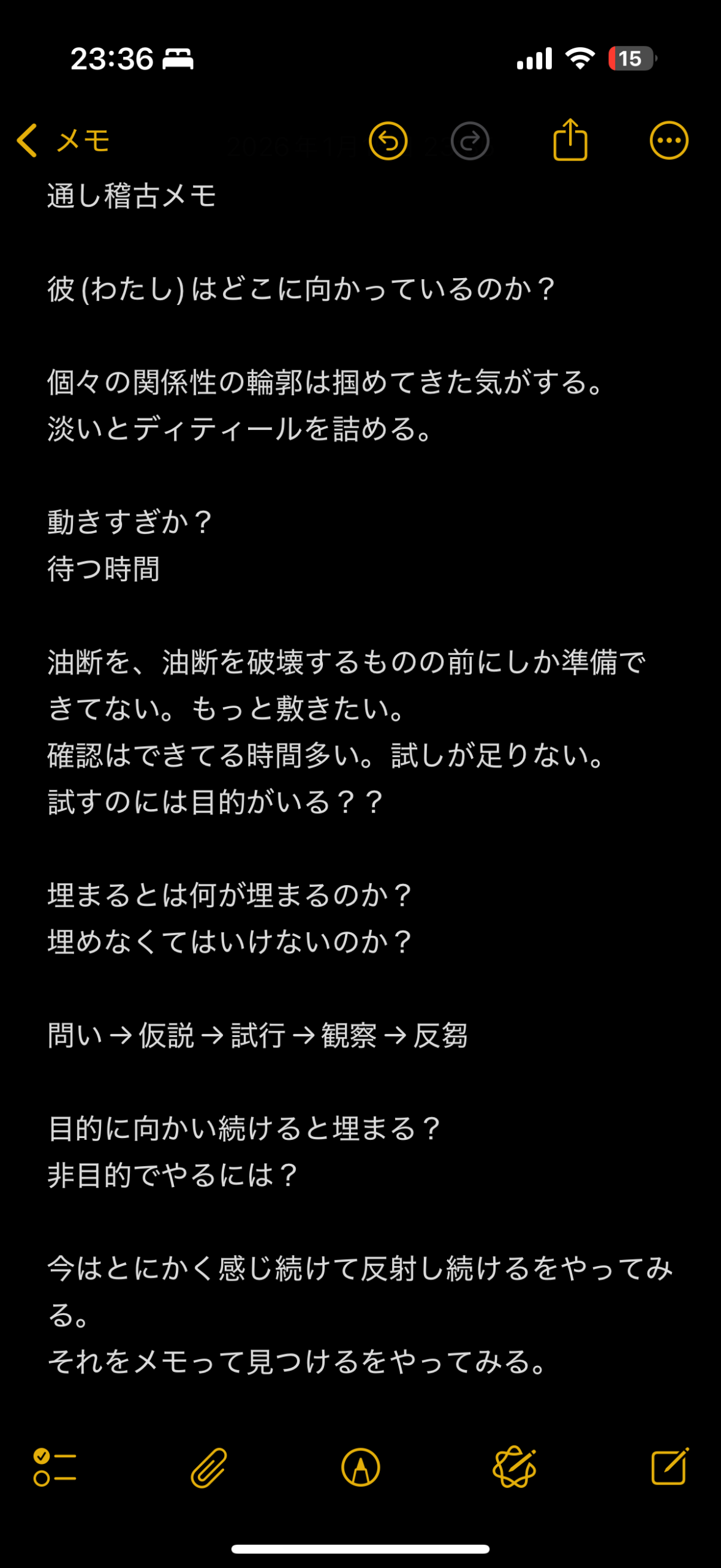Compose a new note
The height and width of the screenshot is (1568, 721).
point(669,1467)
